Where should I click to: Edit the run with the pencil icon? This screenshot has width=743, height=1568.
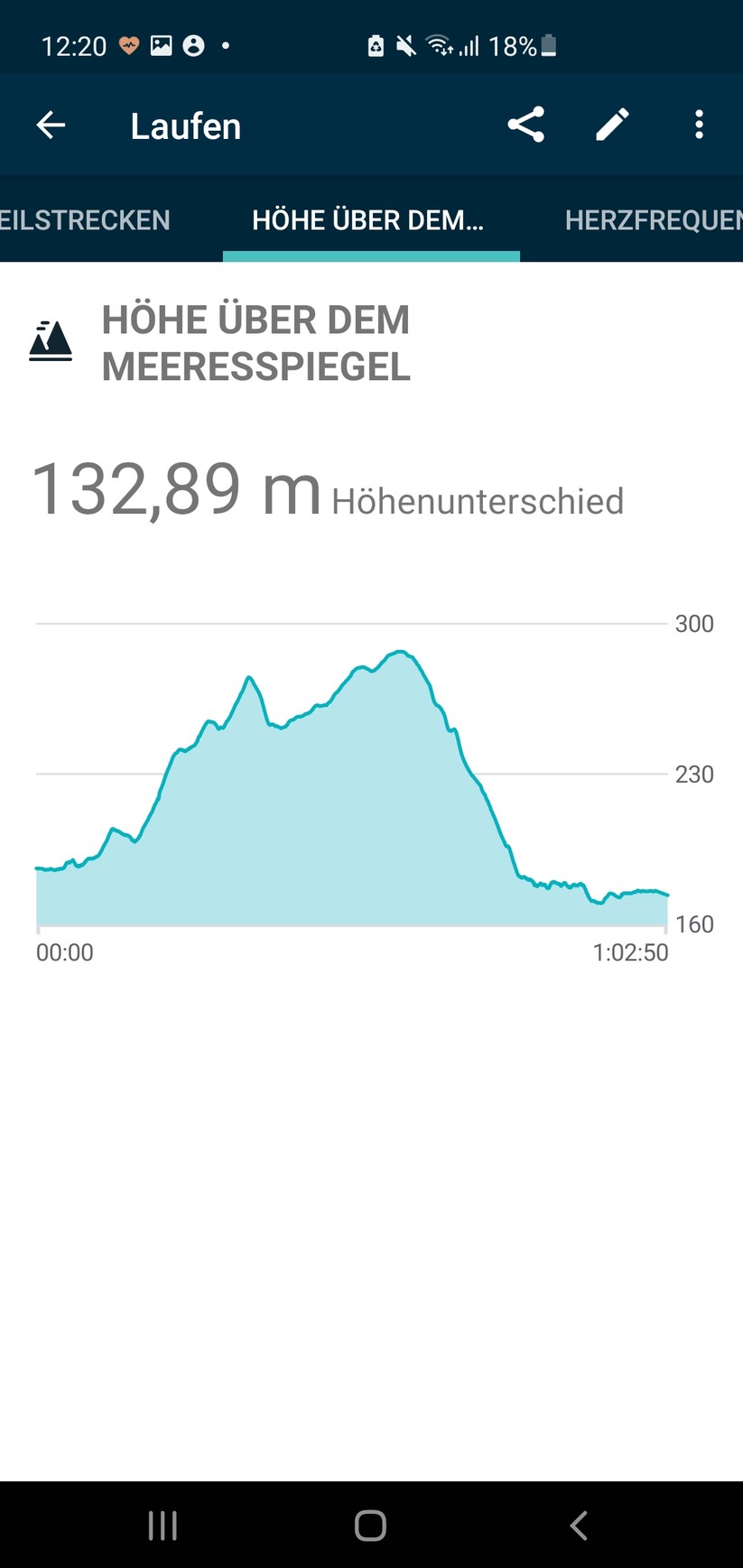tap(612, 125)
